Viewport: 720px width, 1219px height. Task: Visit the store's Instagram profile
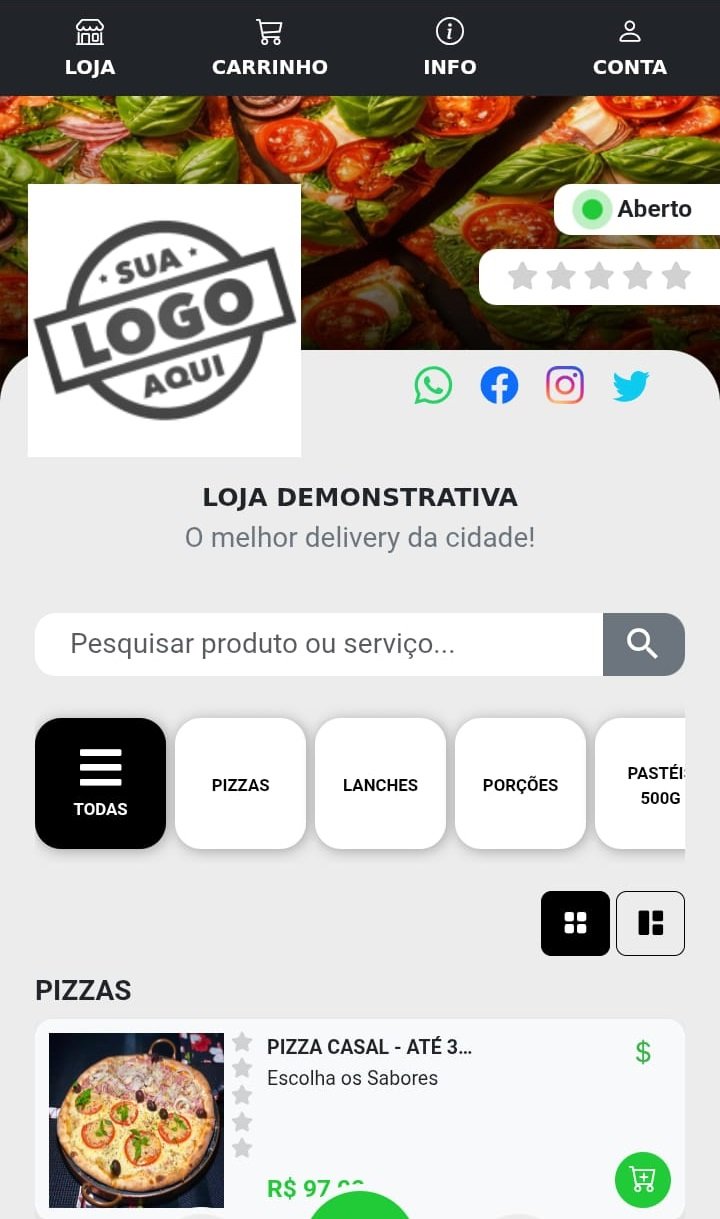[565, 385]
